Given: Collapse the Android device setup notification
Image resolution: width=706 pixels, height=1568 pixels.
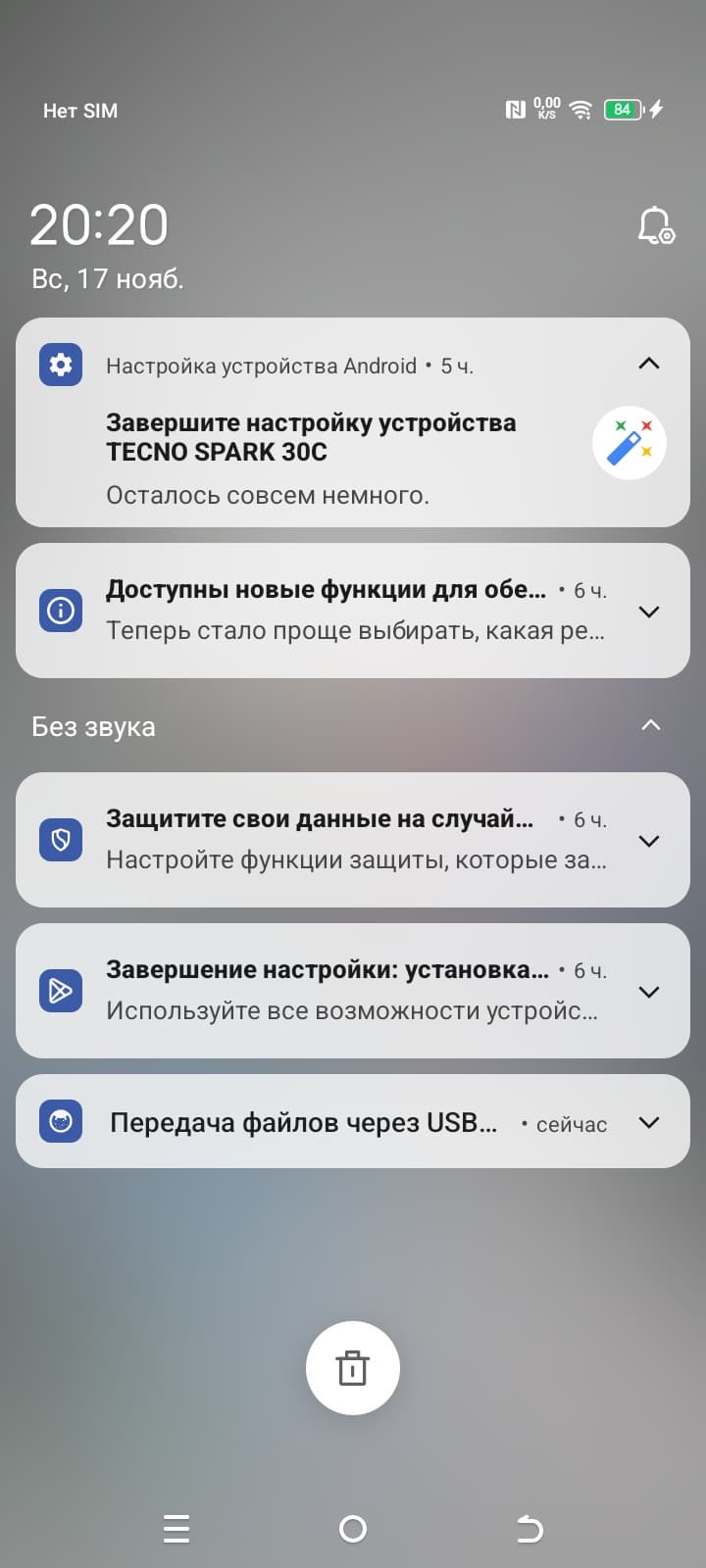Looking at the screenshot, I should [648, 364].
